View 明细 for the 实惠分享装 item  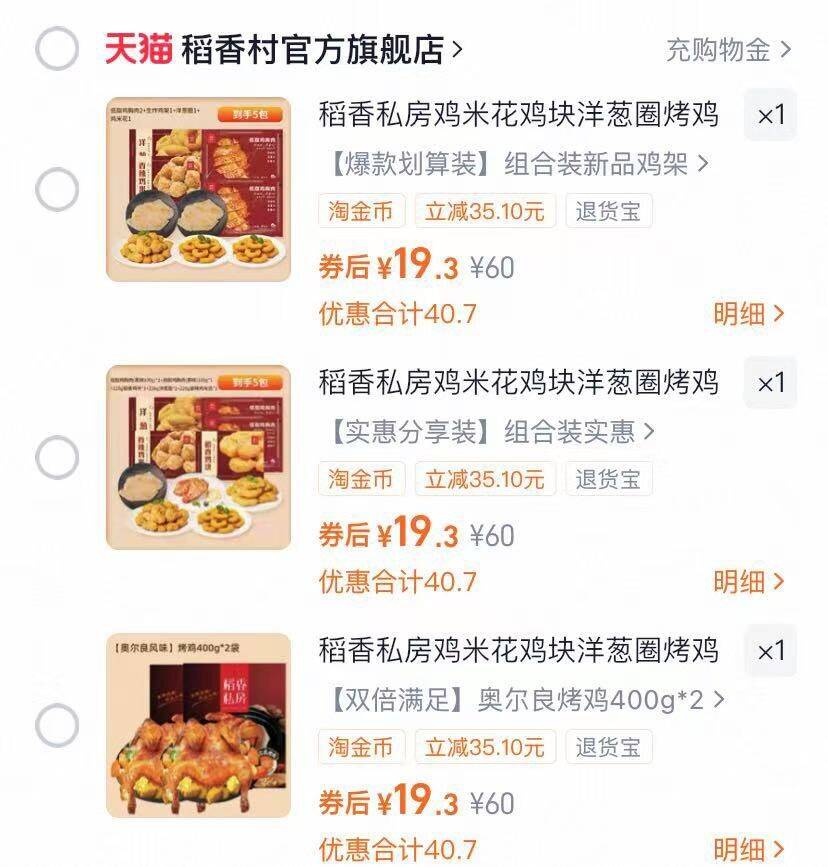tap(748, 582)
